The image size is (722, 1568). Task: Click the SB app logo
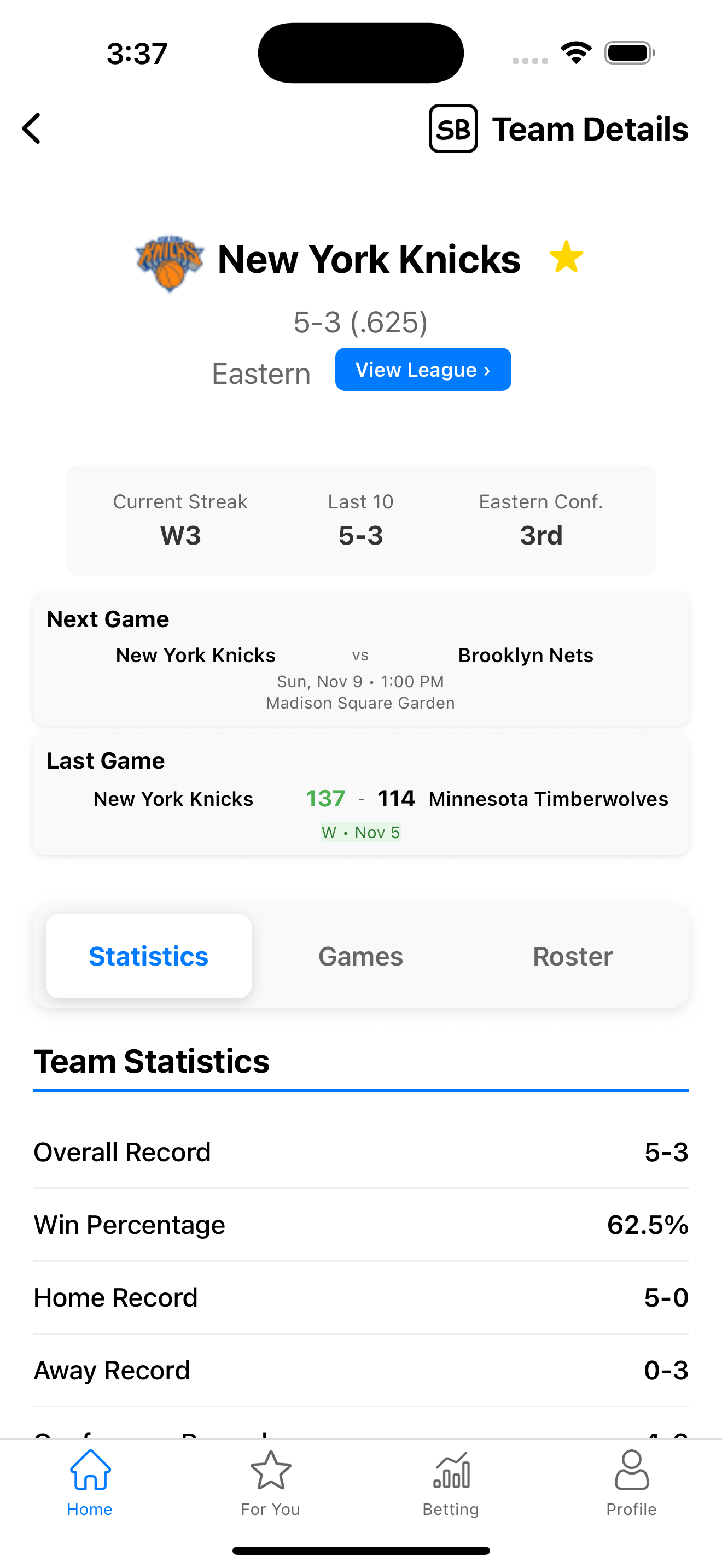point(453,128)
